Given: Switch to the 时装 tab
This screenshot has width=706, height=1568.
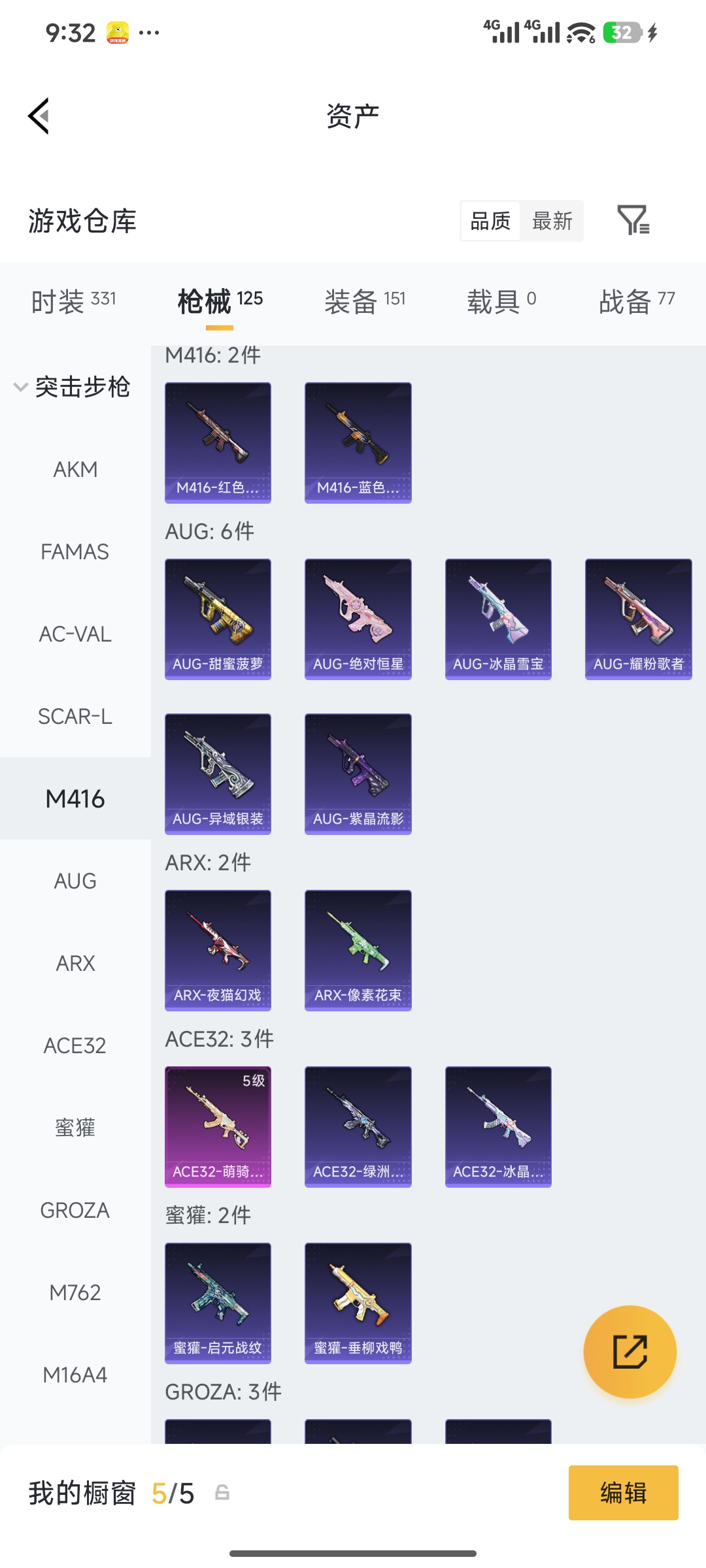Looking at the screenshot, I should pyautogui.click(x=73, y=301).
